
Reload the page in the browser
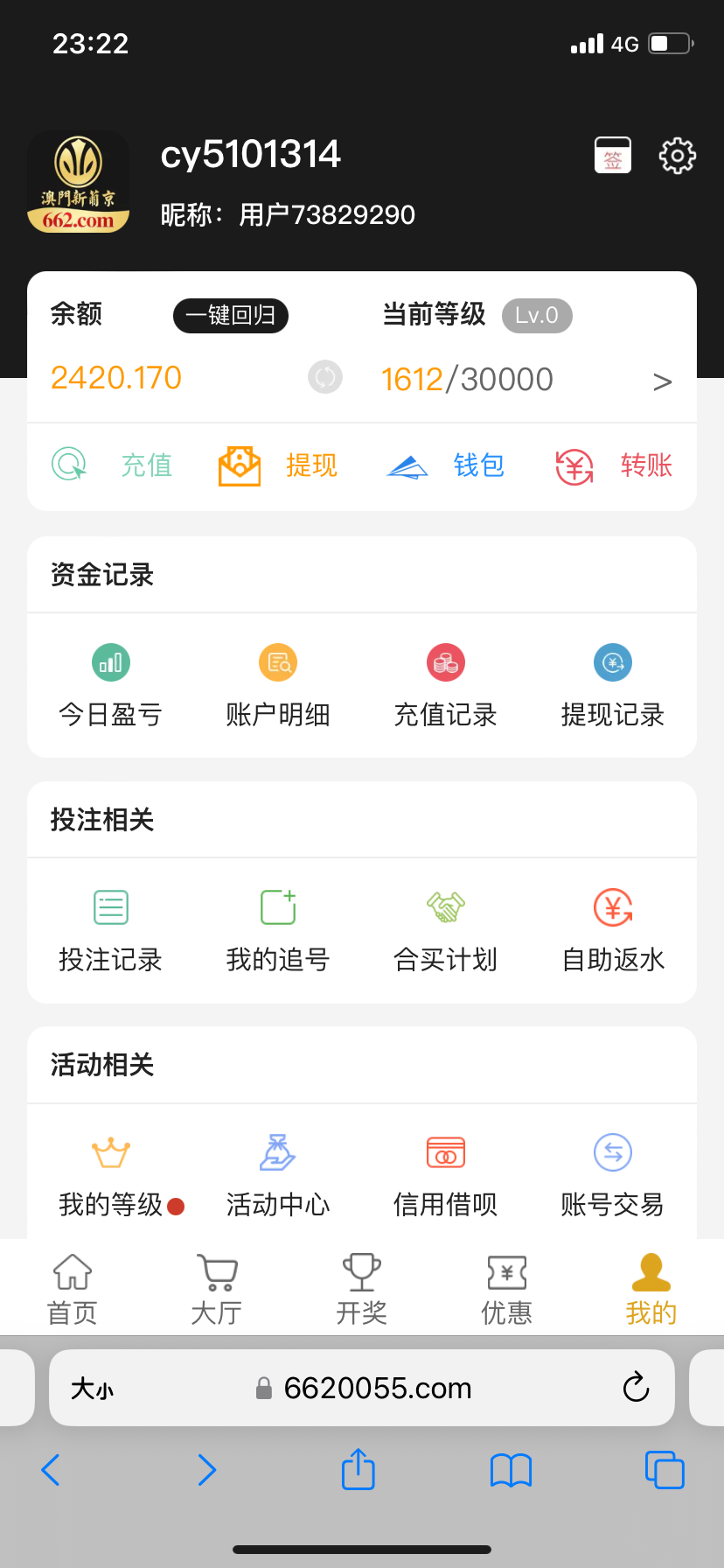point(636,1387)
